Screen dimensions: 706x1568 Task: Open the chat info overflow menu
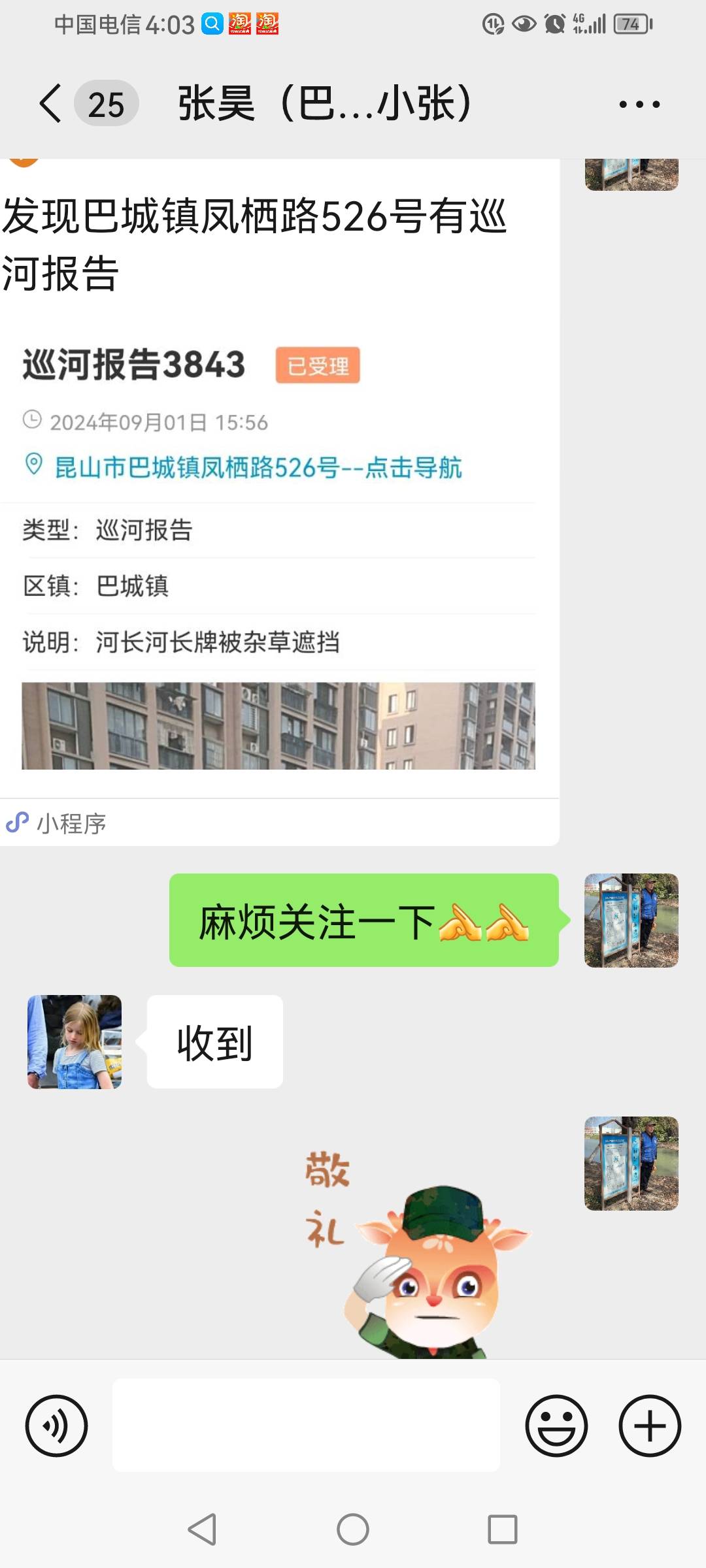click(x=639, y=104)
